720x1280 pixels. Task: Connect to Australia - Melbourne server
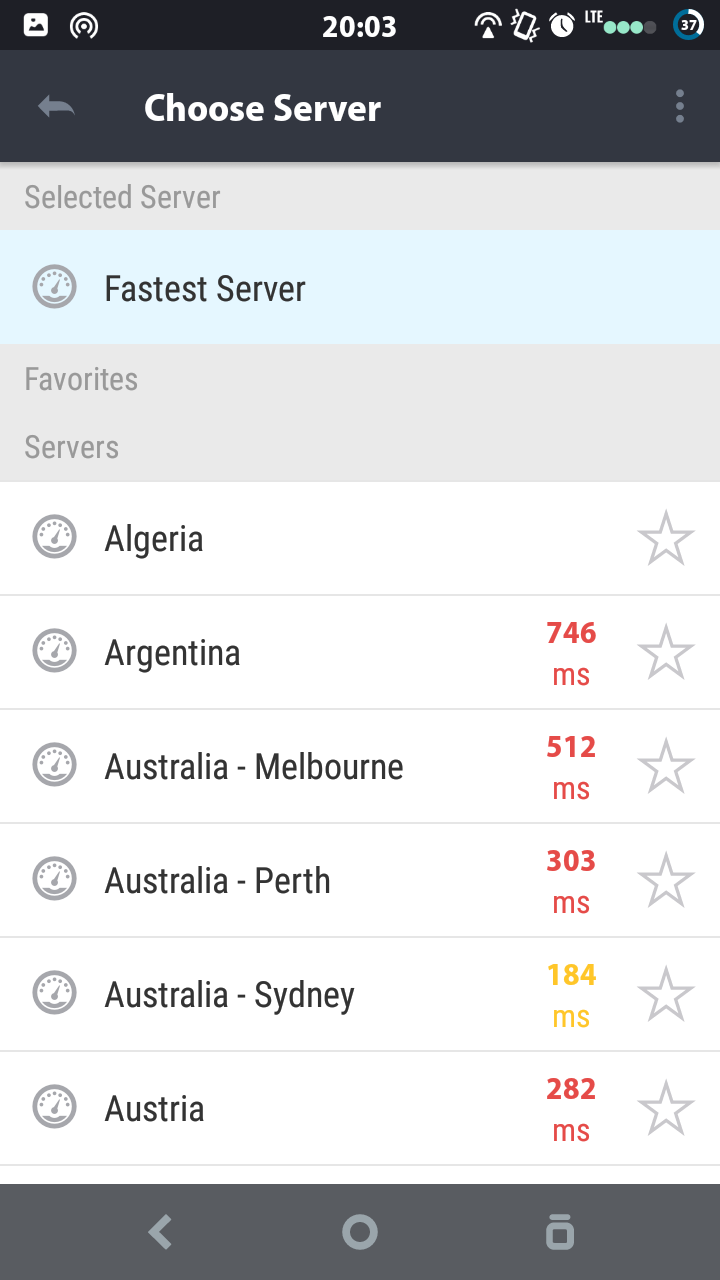pyautogui.click(x=254, y=767)
